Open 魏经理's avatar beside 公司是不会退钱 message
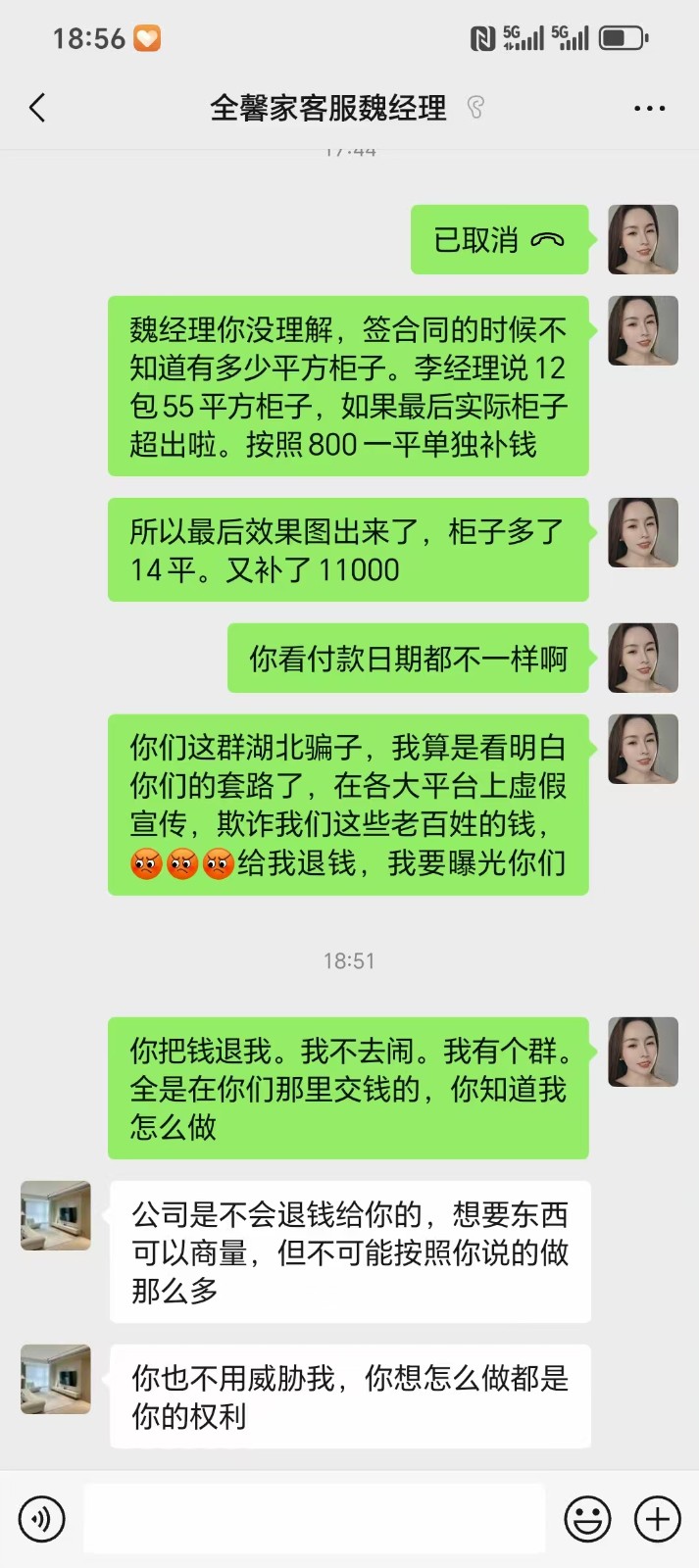Viewport: 699px width, 1568px height. (56, 1215)
